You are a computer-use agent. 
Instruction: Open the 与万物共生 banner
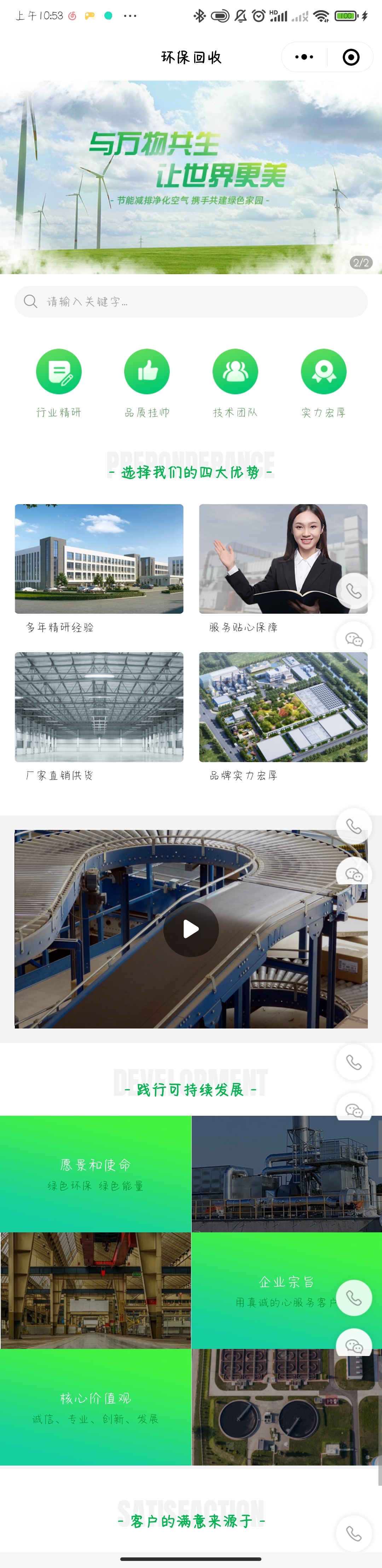(191, 177)
